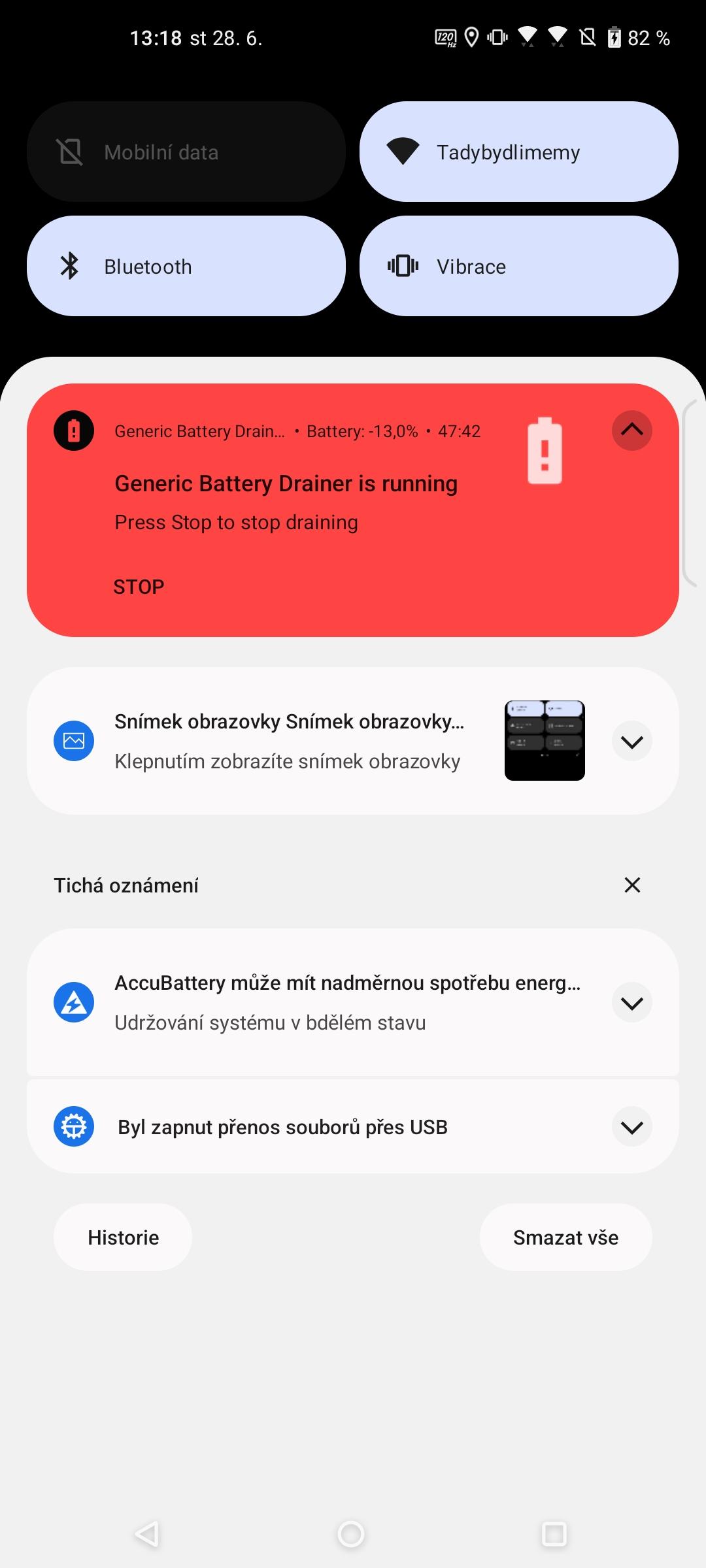706x1568 pixels.
Task: Stop the Generic Battery Drainer
Action: pos(139,587)
